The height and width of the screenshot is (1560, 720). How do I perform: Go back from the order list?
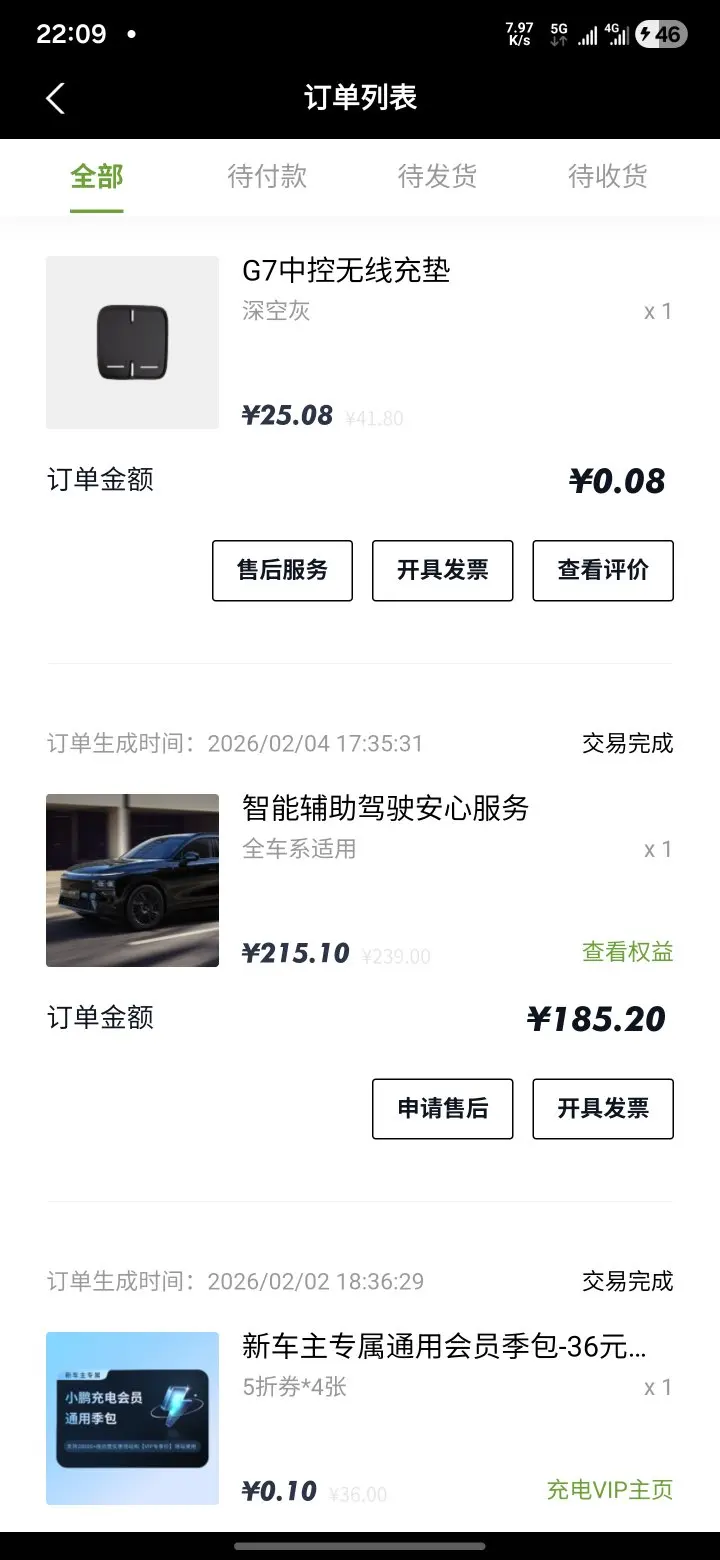(x=56, y=98)
